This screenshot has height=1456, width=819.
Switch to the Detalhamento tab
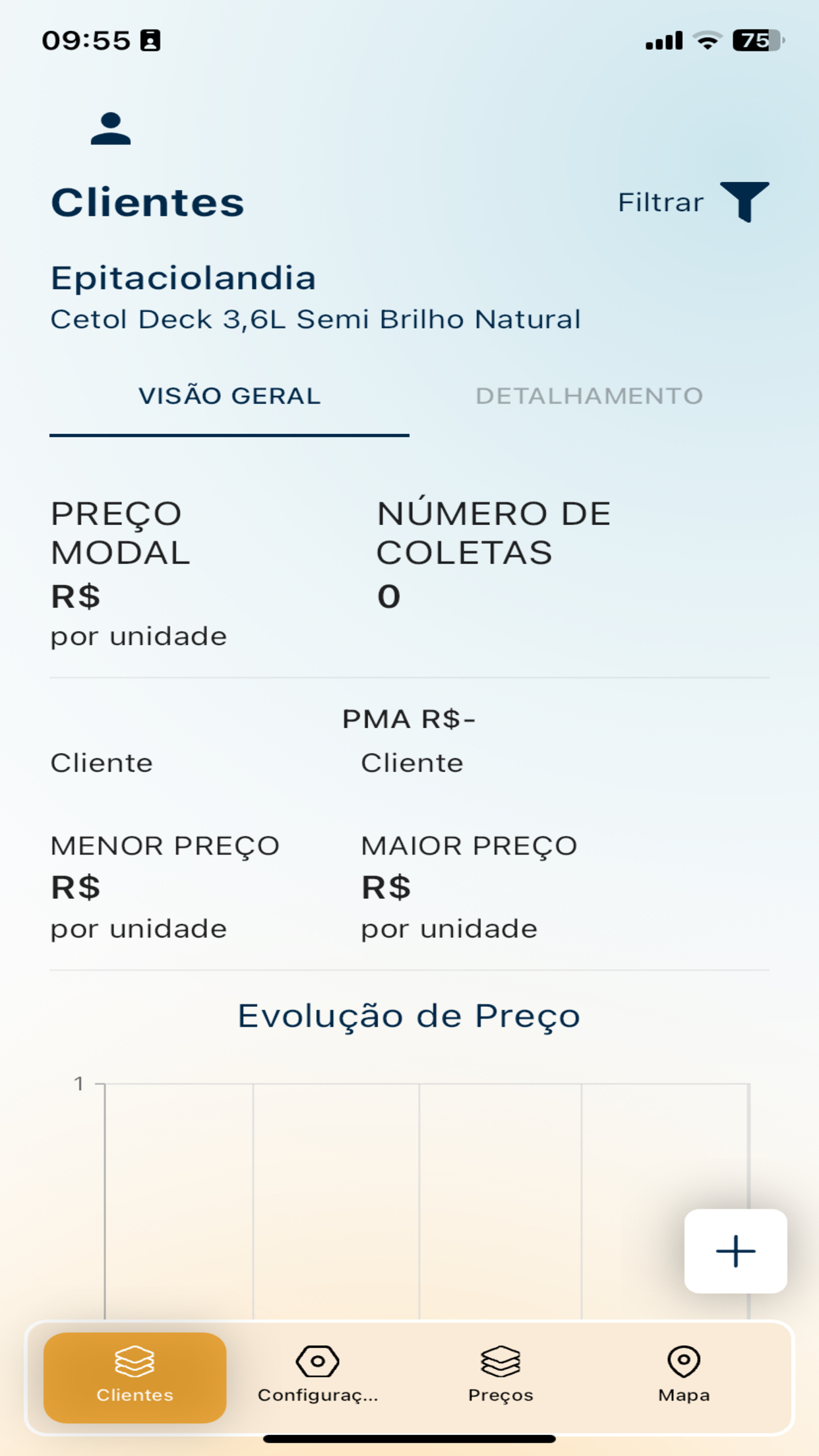pos(590,396)
